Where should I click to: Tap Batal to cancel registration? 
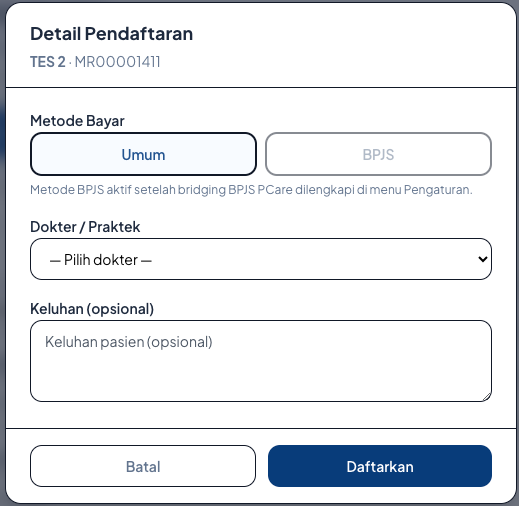tap(143, 466)
